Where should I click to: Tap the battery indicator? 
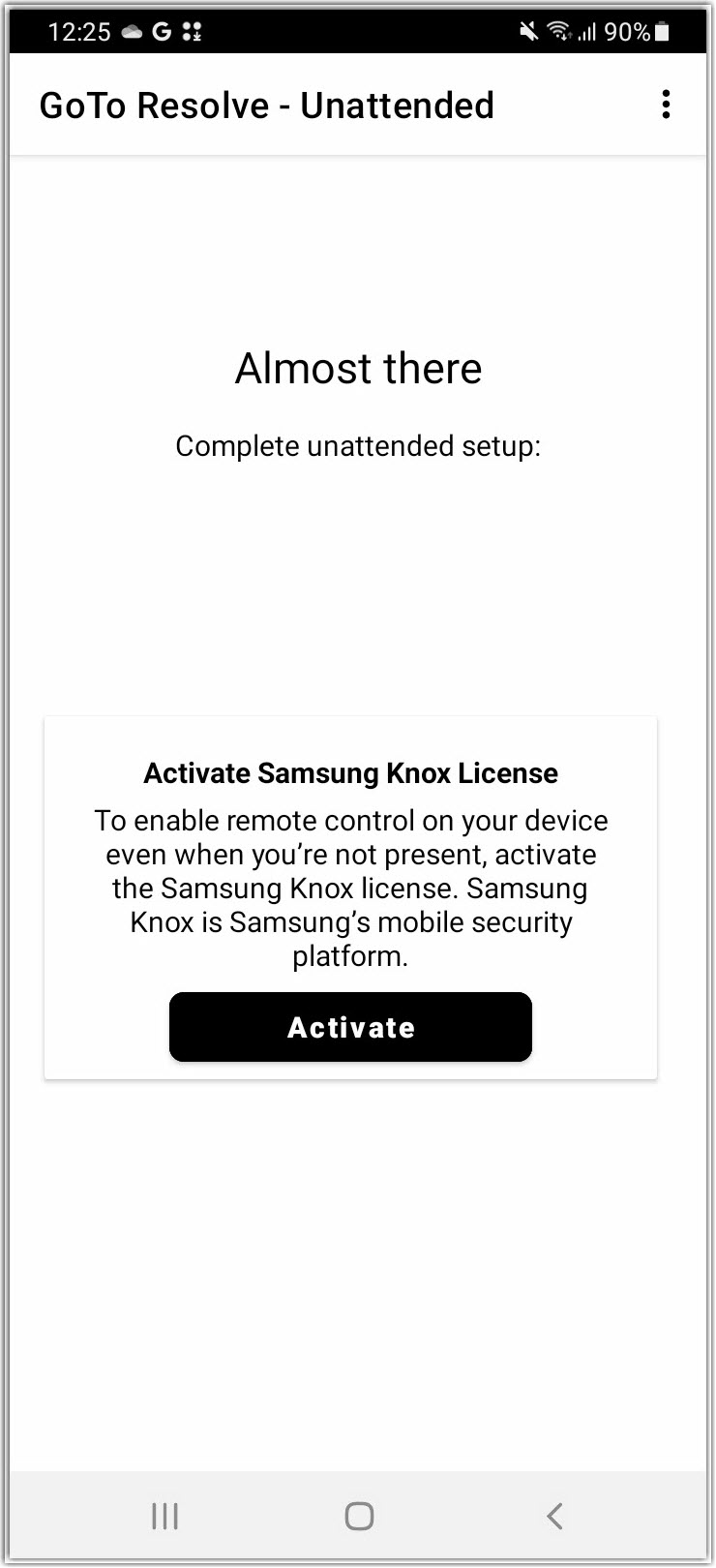[x=663, y=31]
